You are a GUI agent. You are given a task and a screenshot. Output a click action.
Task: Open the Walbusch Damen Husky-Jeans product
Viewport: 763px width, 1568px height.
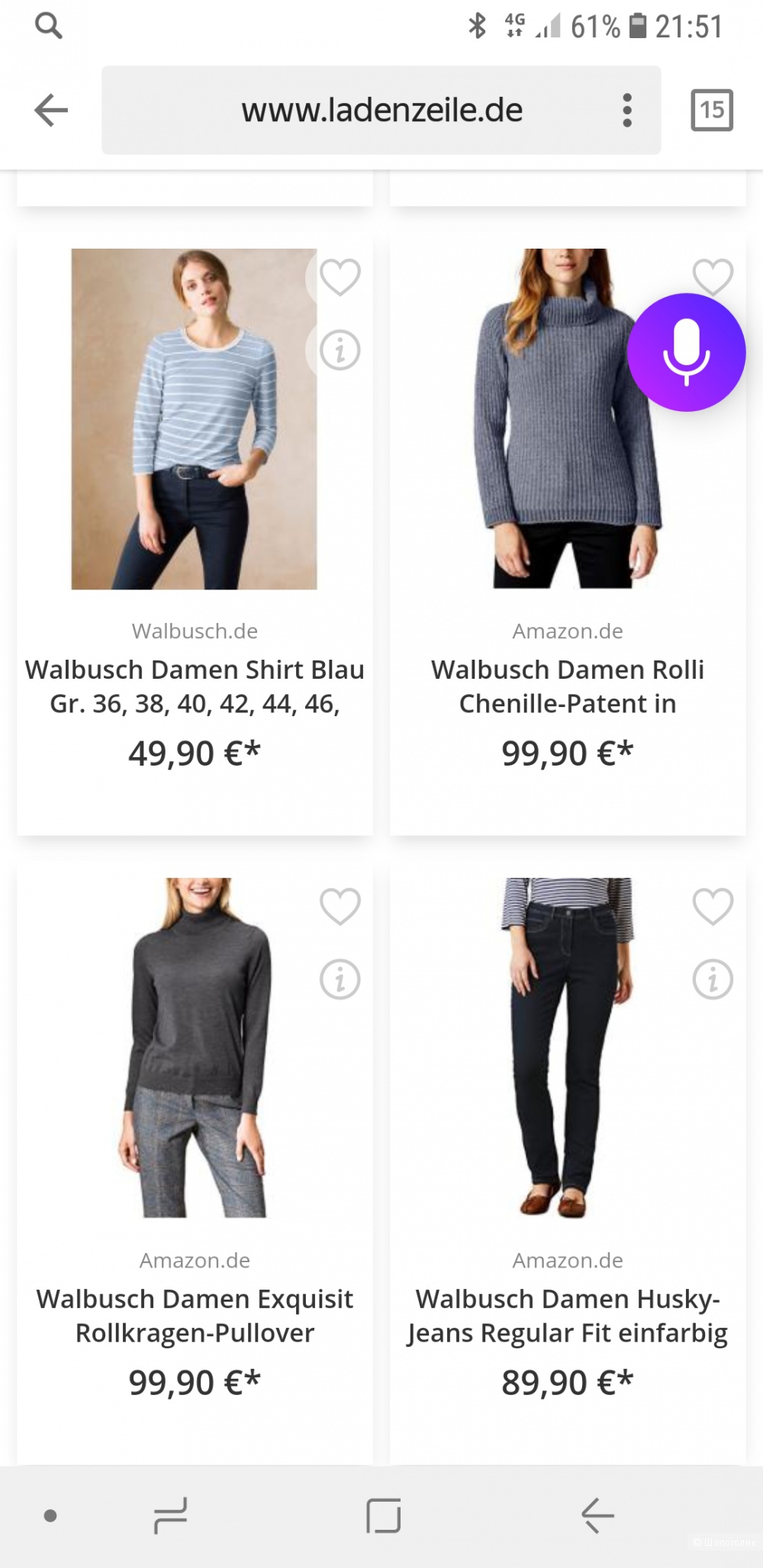(x=567, y=1315)
